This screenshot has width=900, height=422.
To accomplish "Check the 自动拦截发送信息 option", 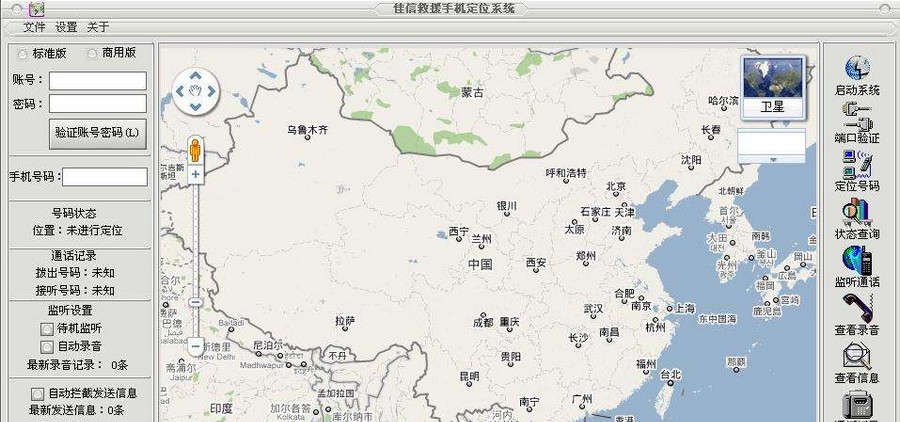I will [37, 393].
